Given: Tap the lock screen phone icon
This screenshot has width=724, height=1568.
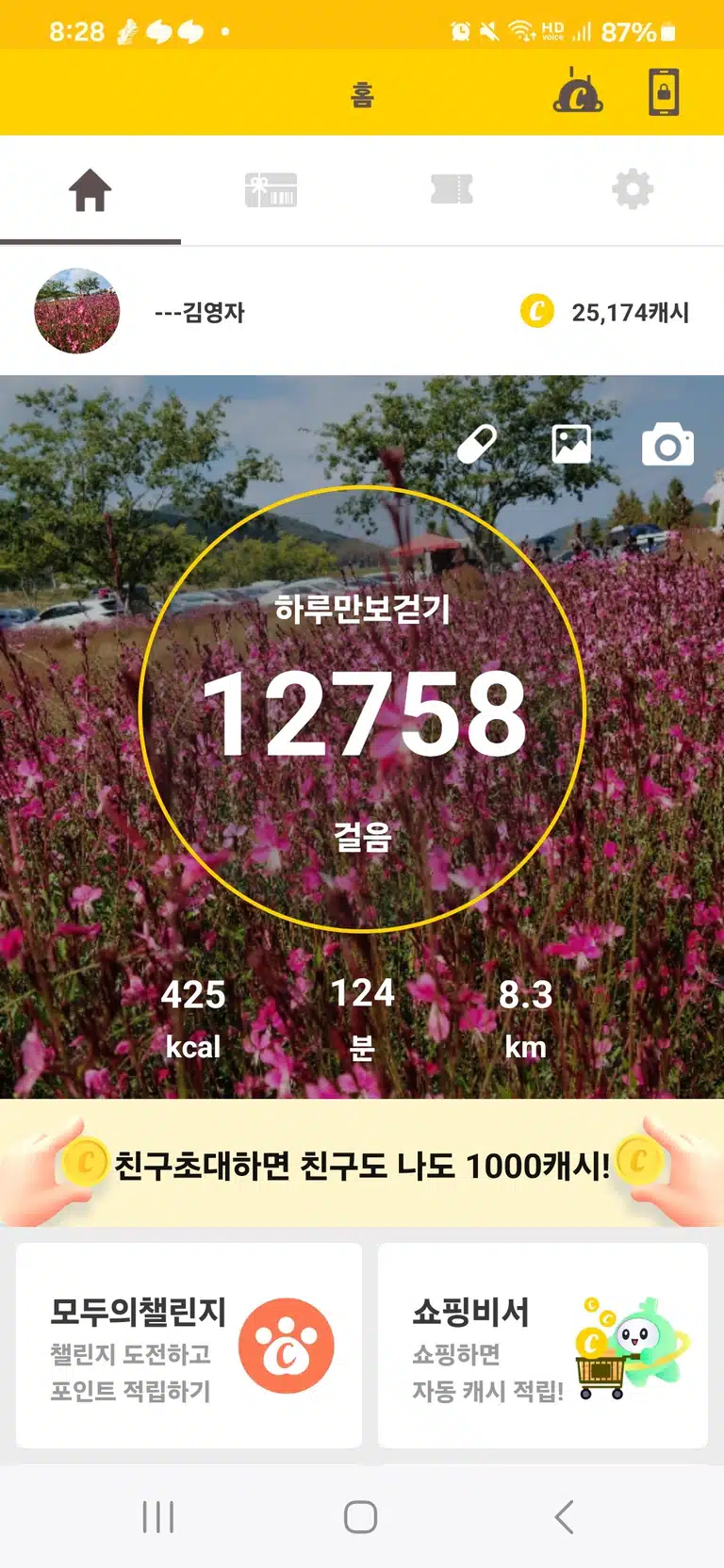Looking at the screenshot, I should coord(664,92).
